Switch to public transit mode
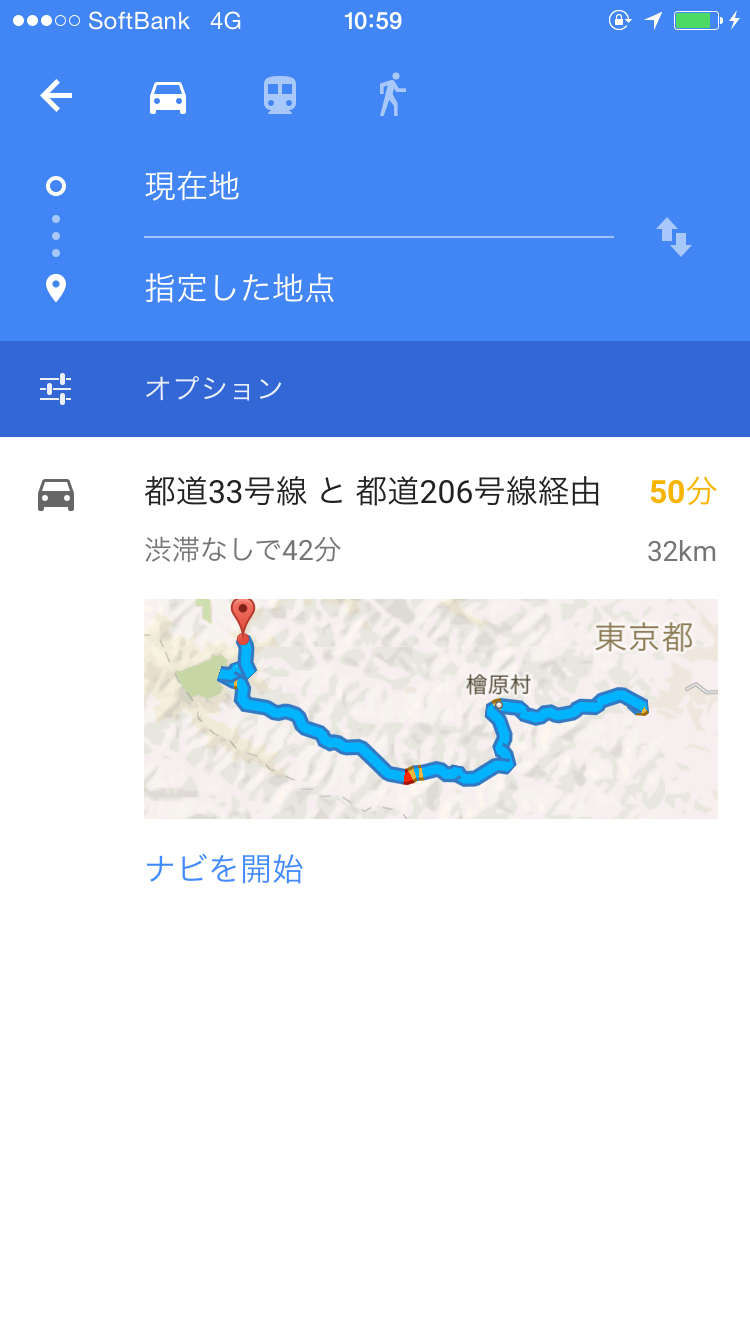The width and height of the screenshot is (750, 1334). click(x=279, y=96)
